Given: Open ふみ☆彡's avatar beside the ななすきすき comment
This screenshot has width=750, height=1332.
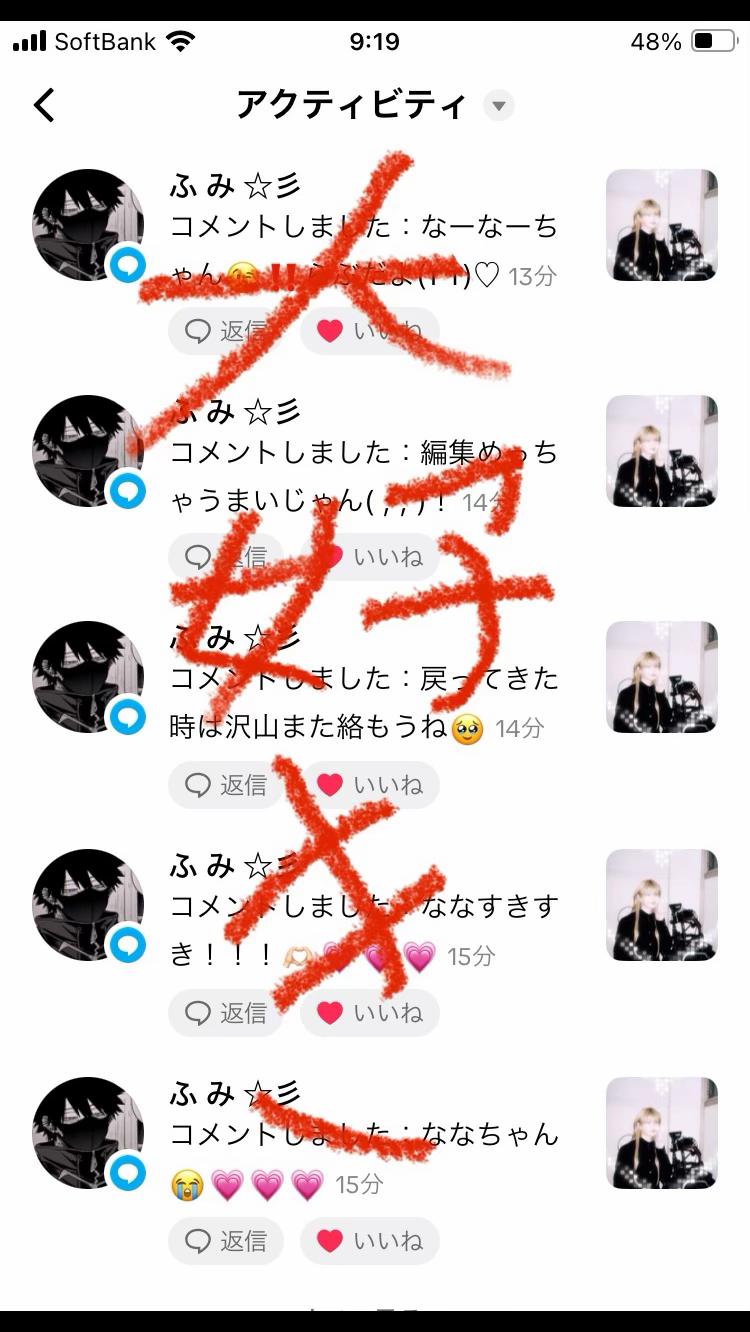Looking at the screenshot, I should pos(88,905).
